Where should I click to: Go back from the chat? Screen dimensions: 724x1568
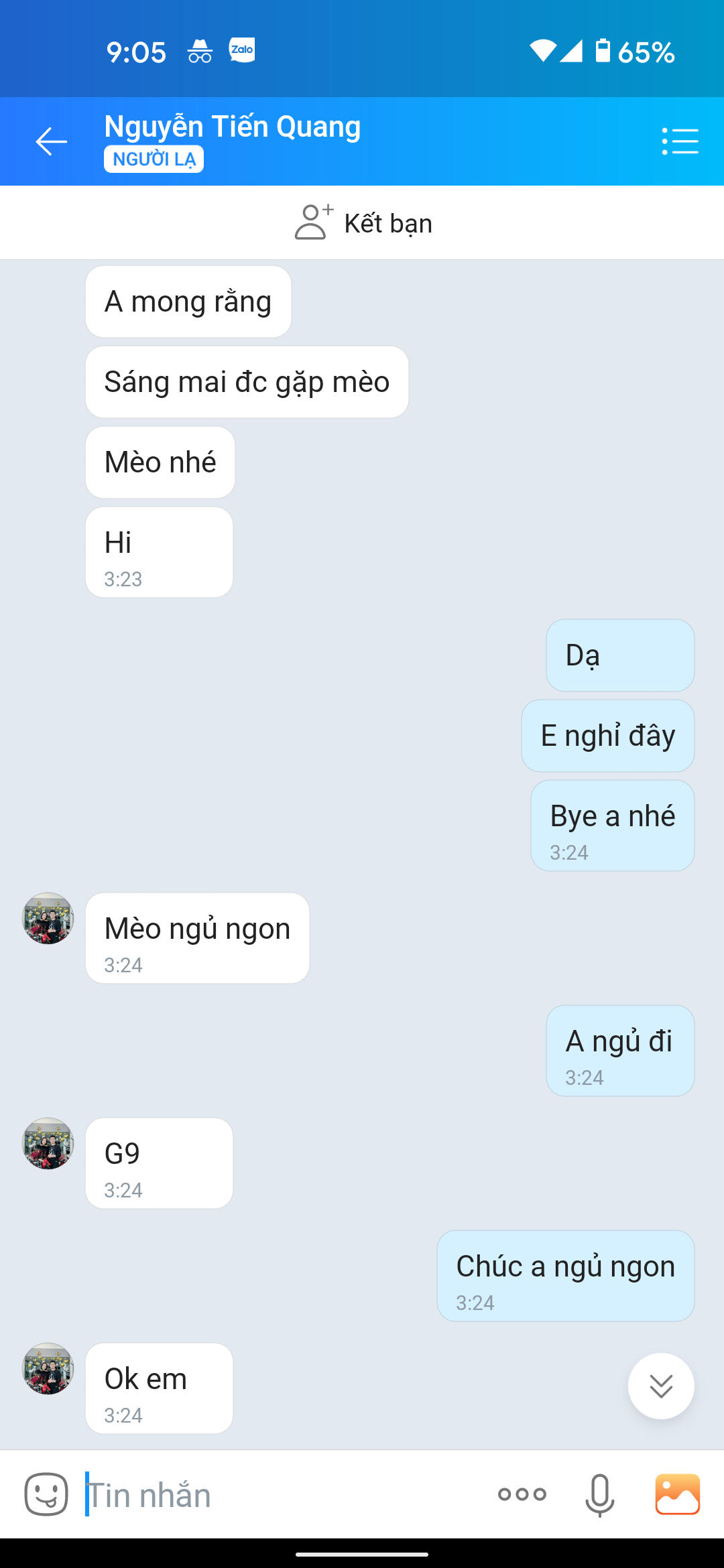coord(51,141)
